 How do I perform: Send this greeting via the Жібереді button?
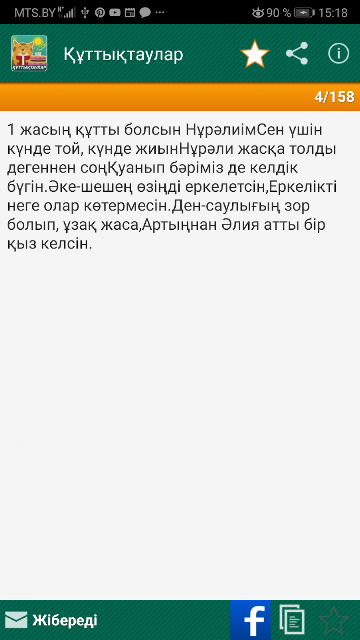click(51, 620)
